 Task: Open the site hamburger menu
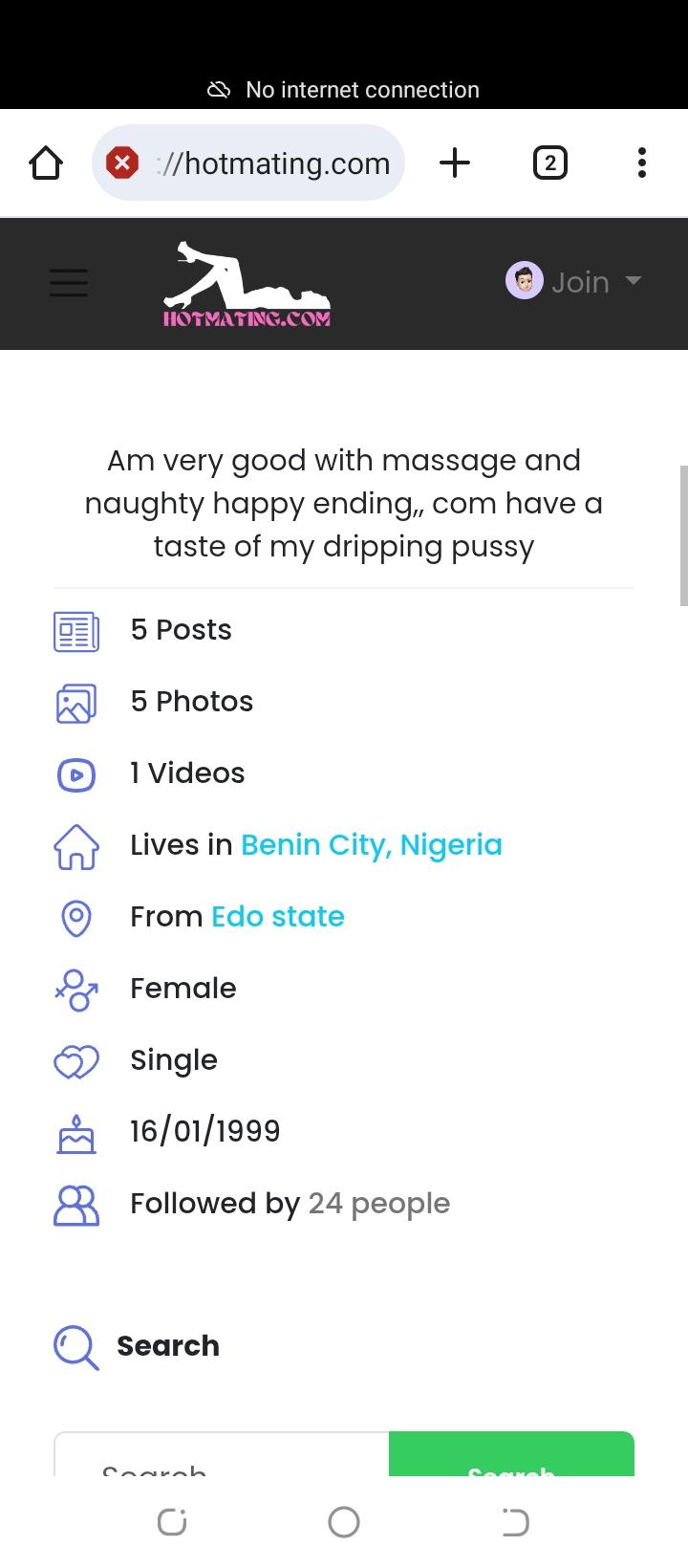click(x=69, y=283)
